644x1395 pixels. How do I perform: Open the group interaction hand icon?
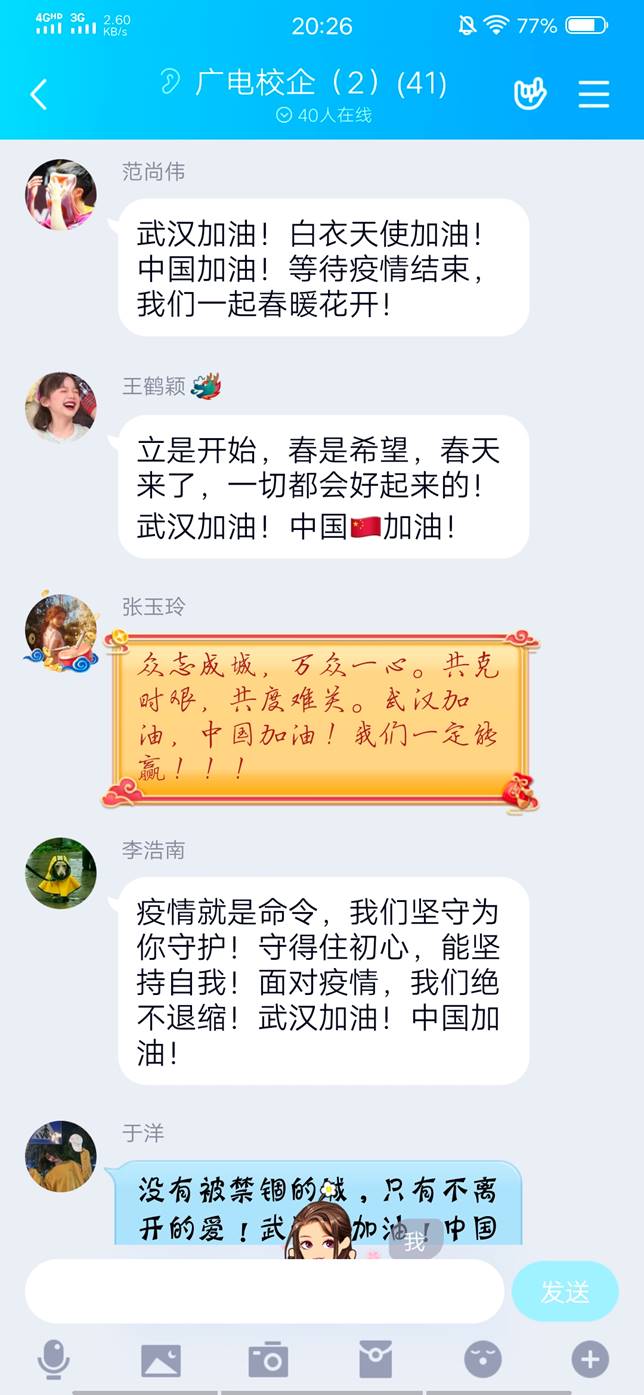coord(530,93)
